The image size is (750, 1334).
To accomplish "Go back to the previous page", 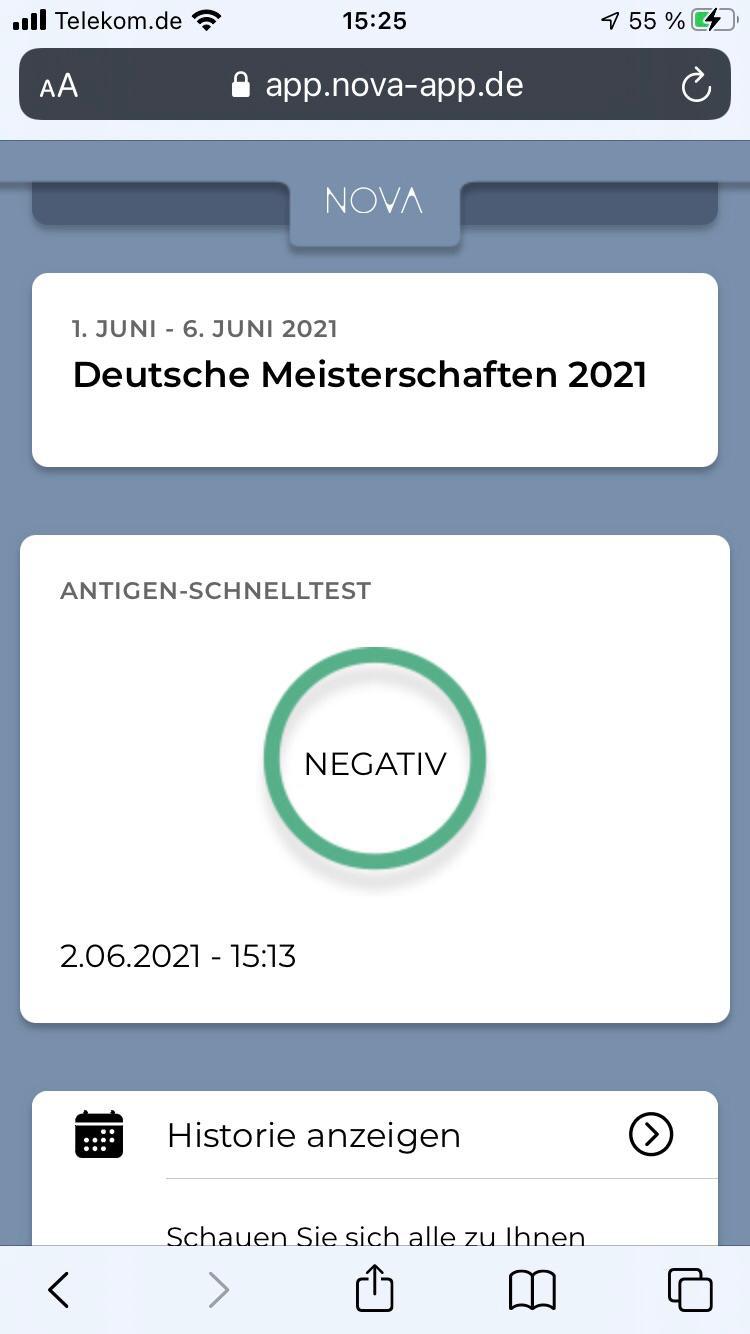I will tap(59, 1290).
